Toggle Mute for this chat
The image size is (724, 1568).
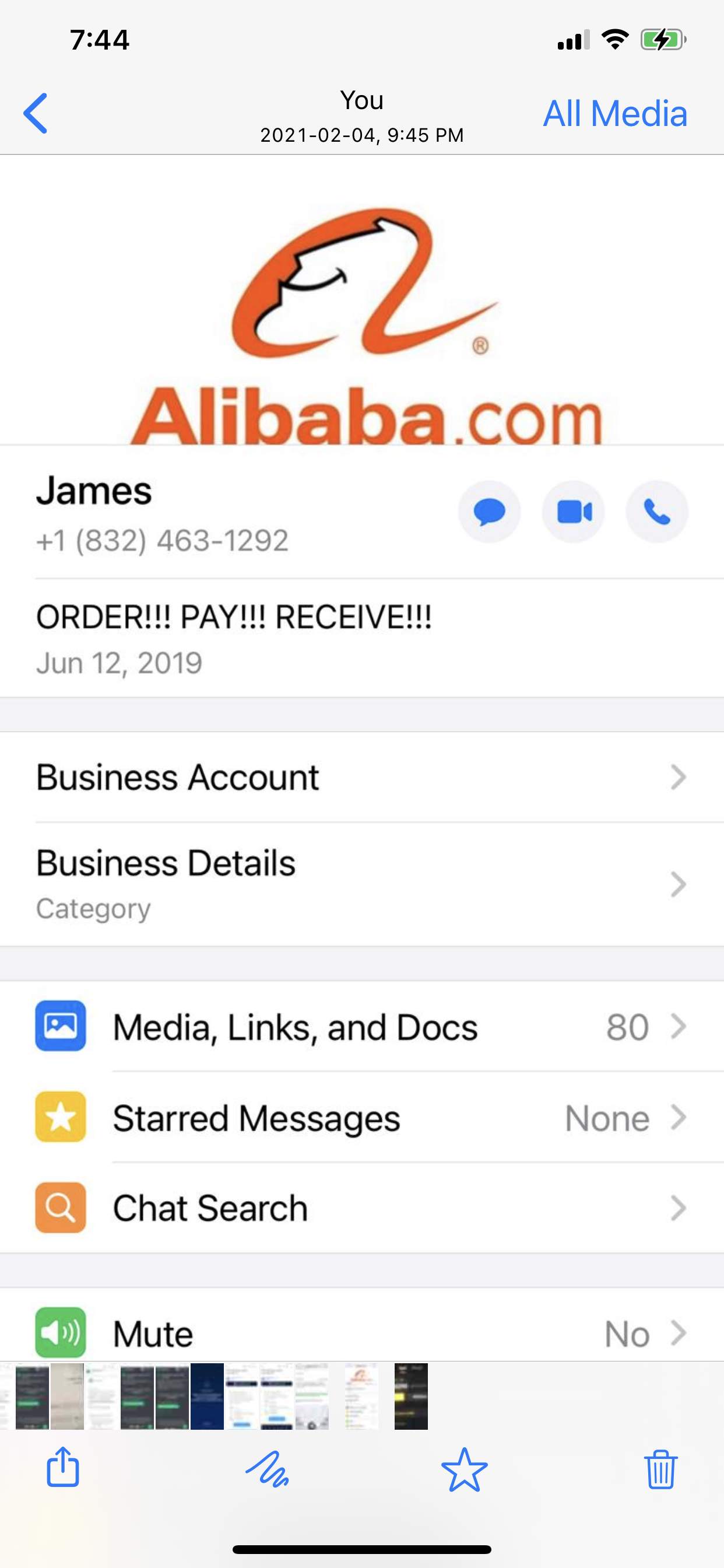[362, 1332]
